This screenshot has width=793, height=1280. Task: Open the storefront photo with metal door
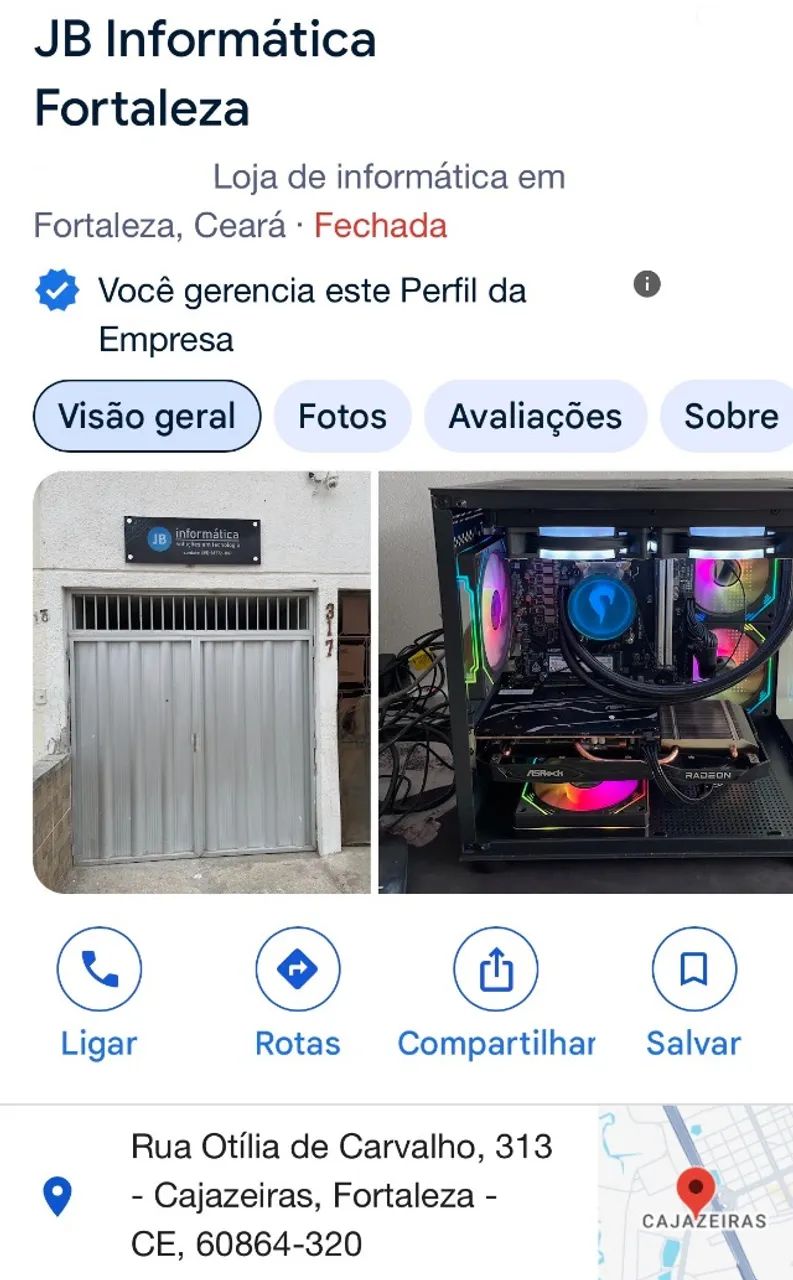tap(202, 682)
